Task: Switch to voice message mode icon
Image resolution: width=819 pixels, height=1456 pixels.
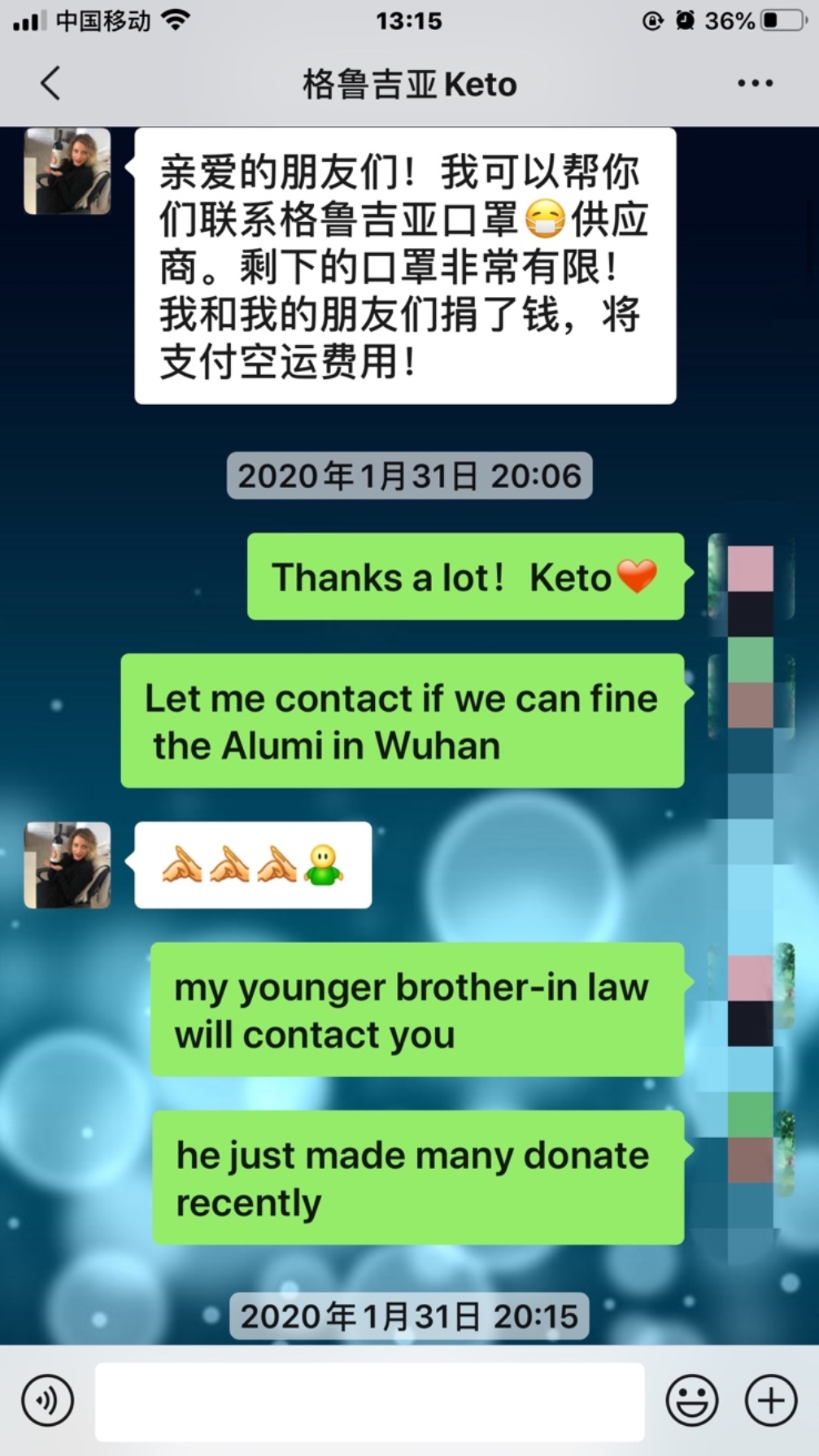Action: point(48,1401)
